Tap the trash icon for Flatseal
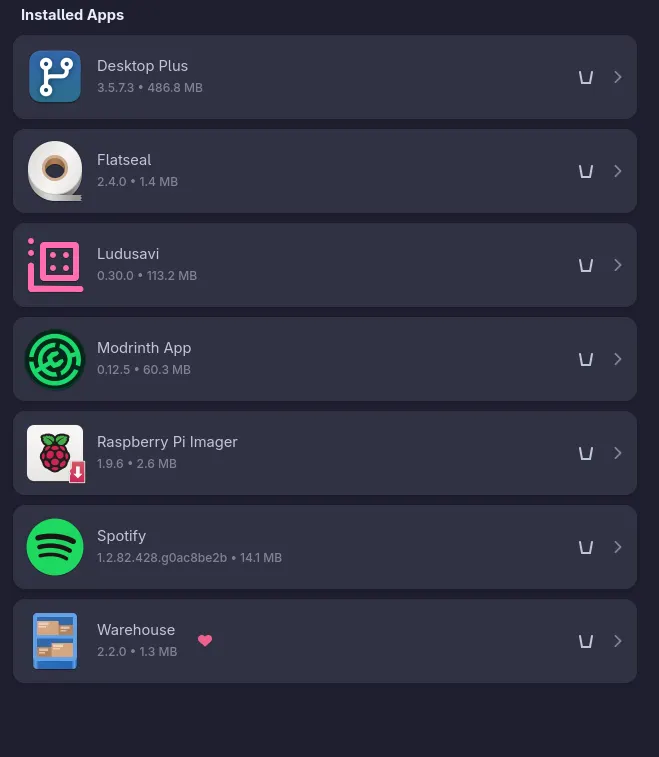659x757 pixels. (586, 171)
